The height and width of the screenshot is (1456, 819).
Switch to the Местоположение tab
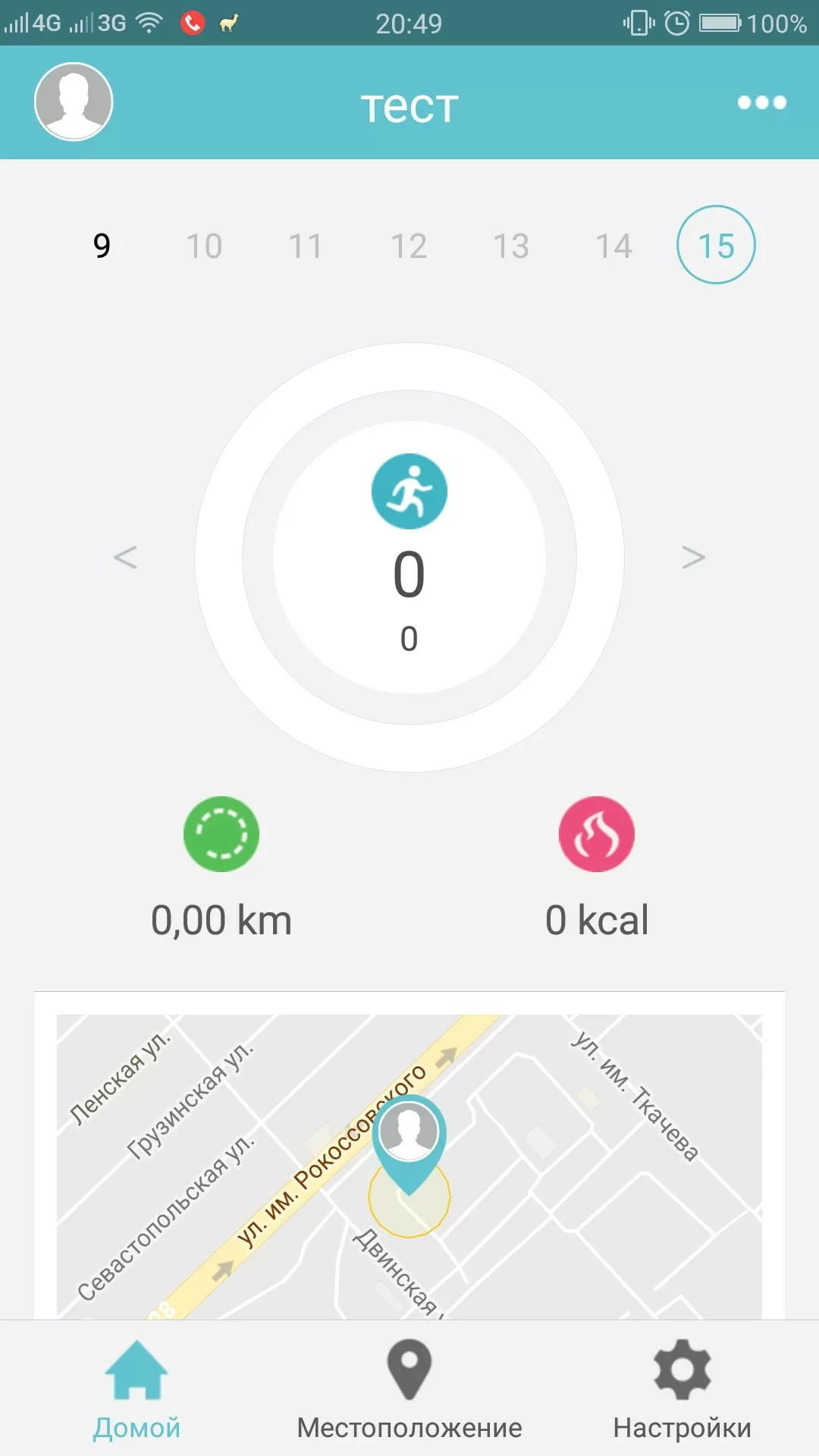click(x=409, y=1389)
